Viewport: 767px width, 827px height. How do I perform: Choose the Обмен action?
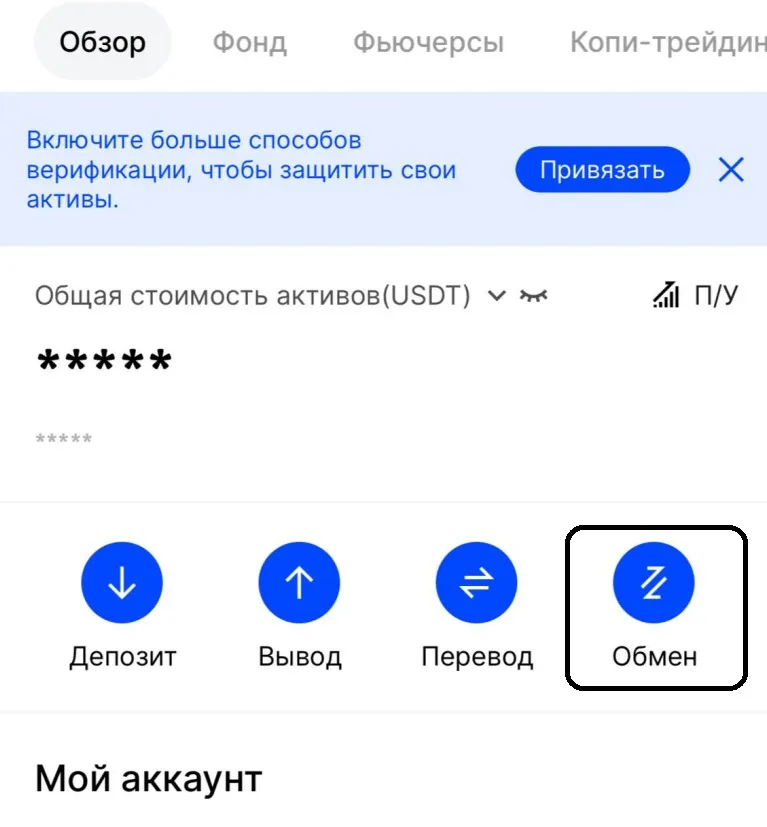click(654, 585)
